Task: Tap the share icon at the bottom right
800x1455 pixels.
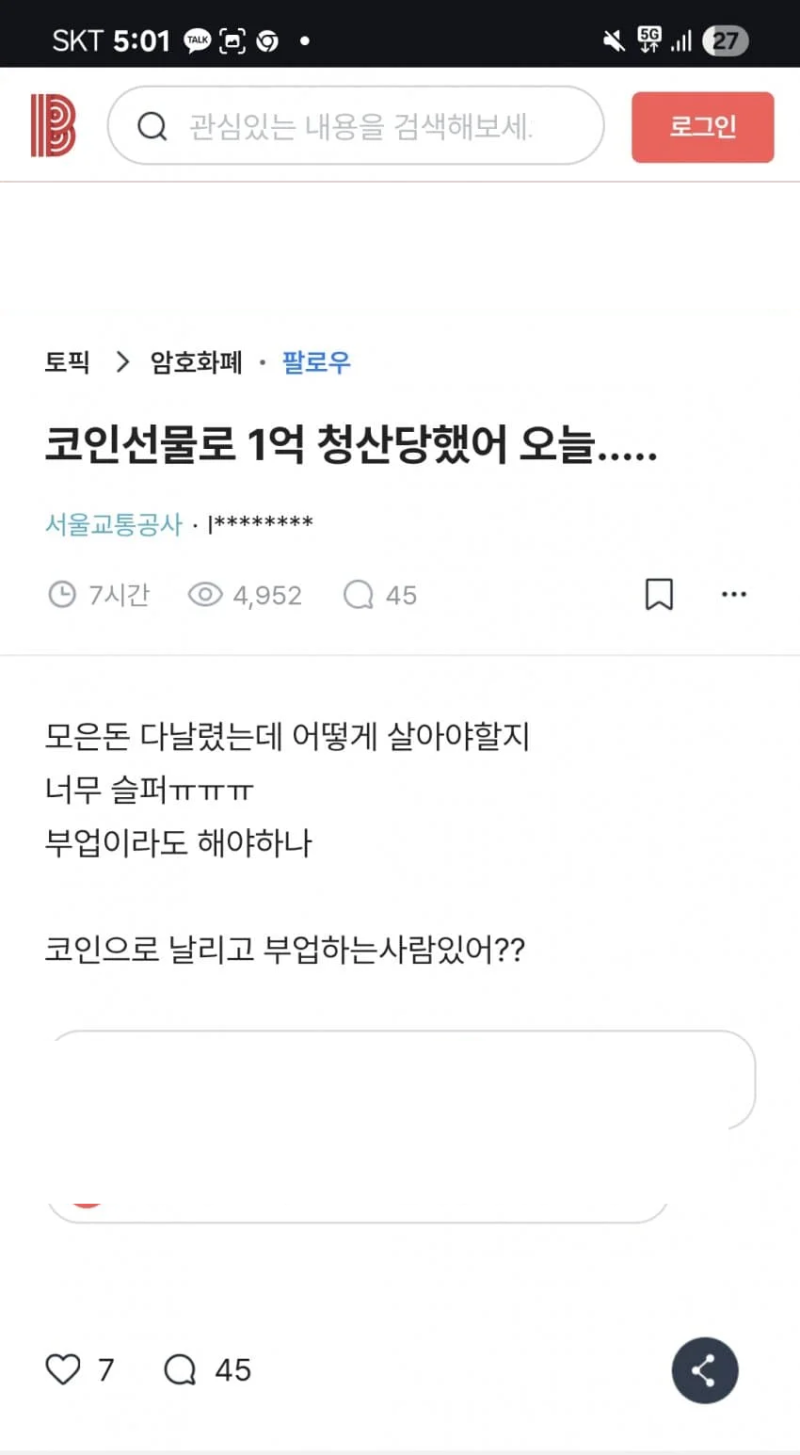Action: (705, 1370)
